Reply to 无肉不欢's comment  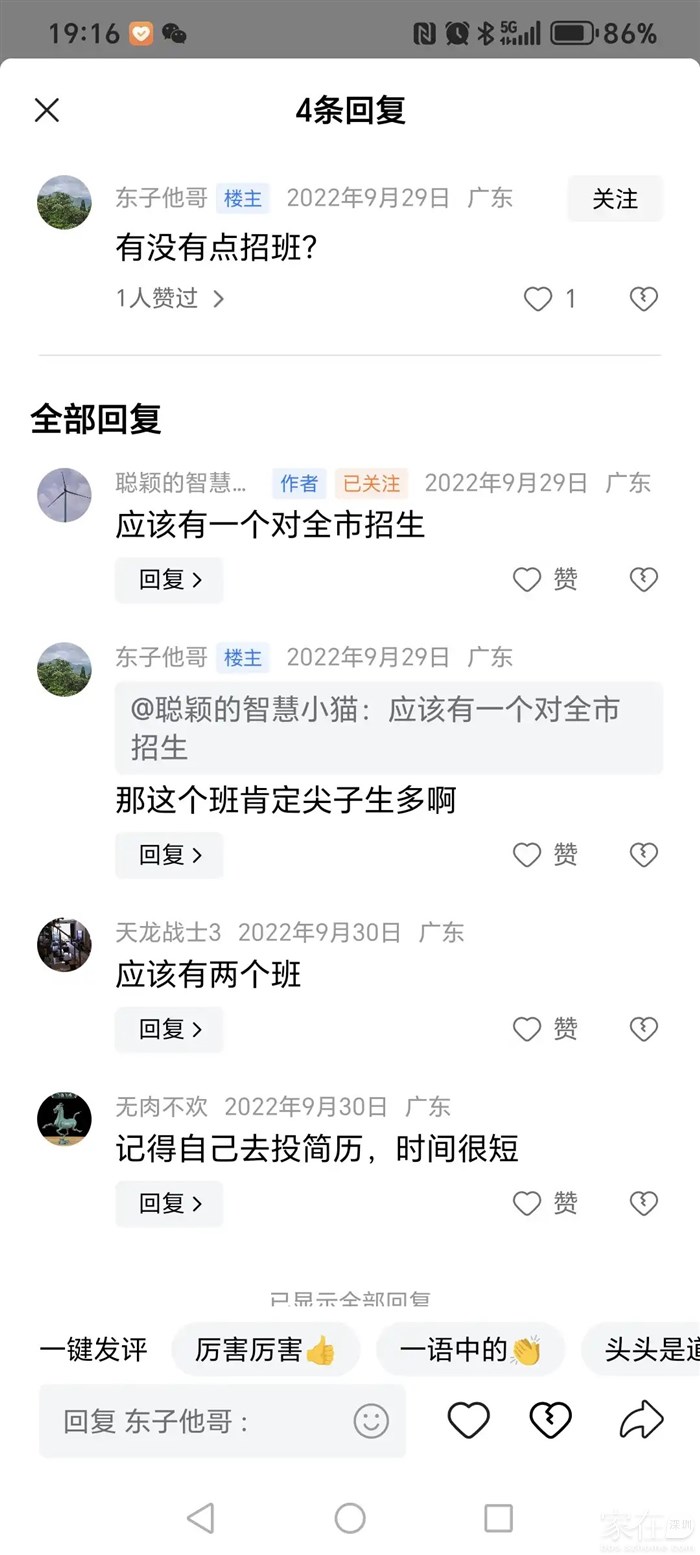(169, 1203)
